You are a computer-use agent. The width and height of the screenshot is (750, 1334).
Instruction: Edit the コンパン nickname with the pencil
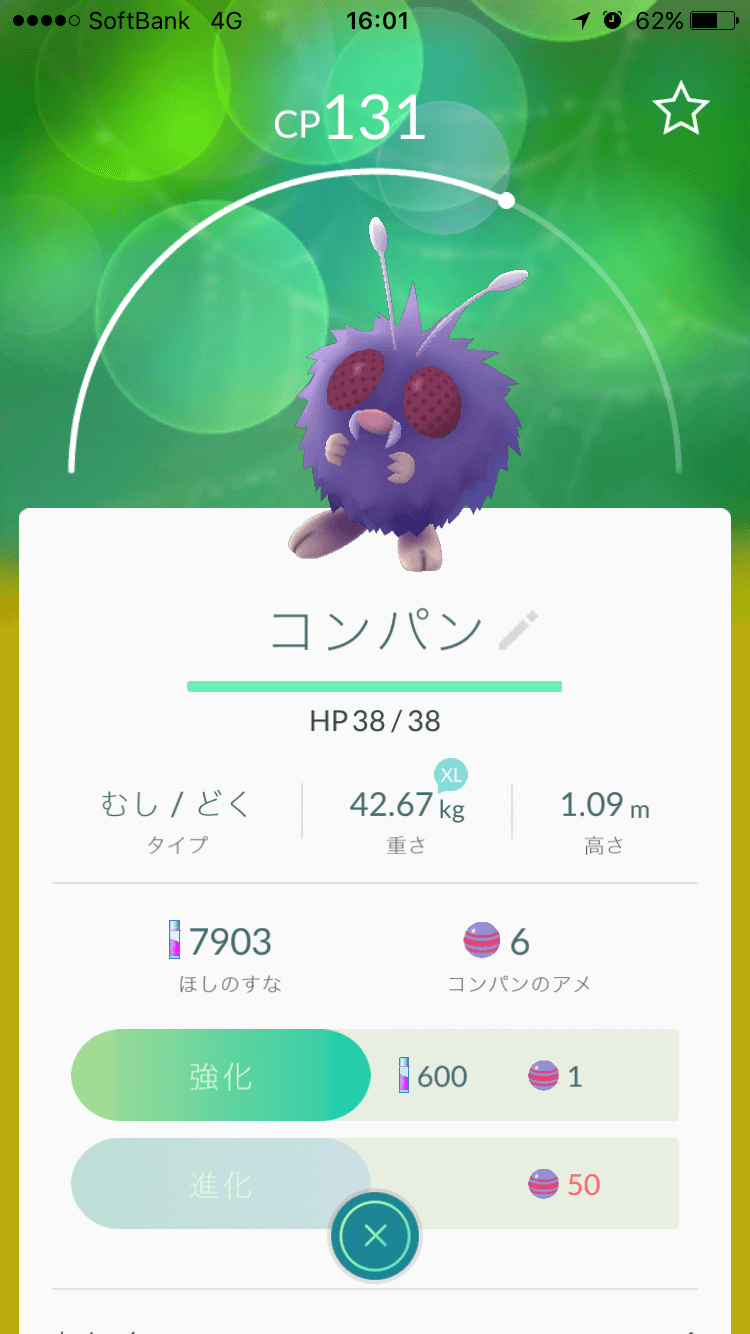[518, 631]
